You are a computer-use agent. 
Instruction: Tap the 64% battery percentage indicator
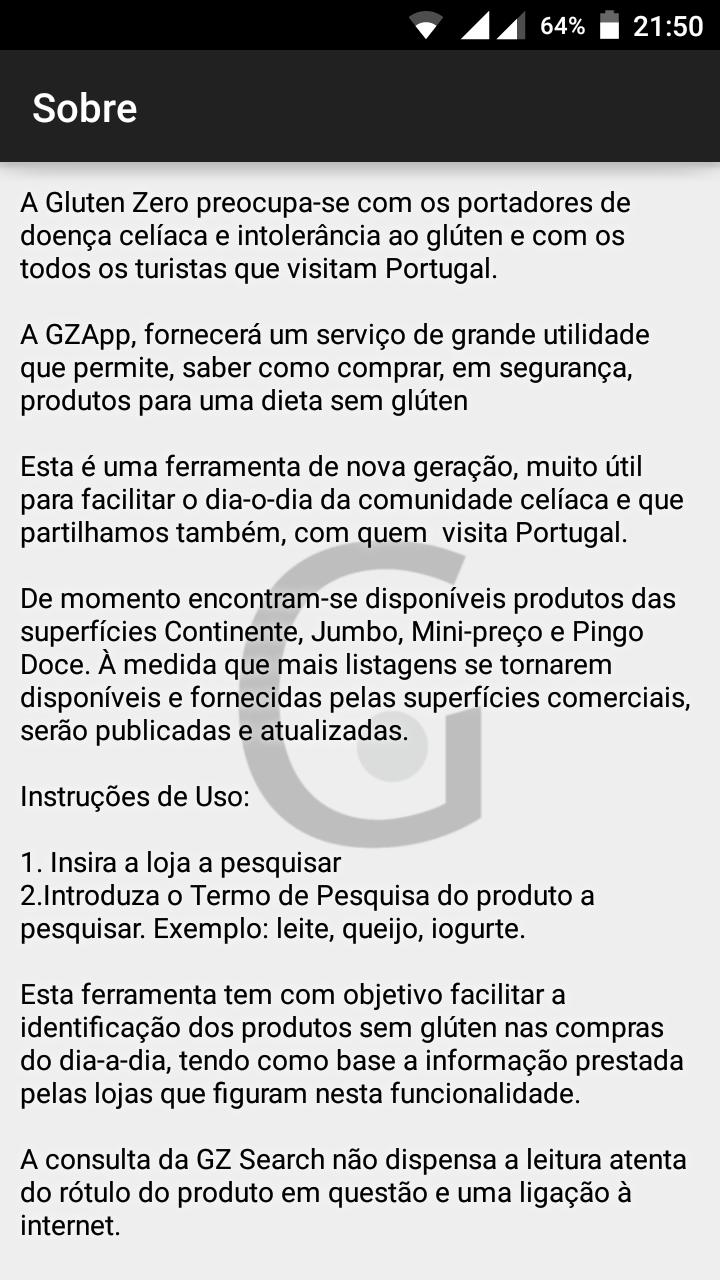pos(565,24)
